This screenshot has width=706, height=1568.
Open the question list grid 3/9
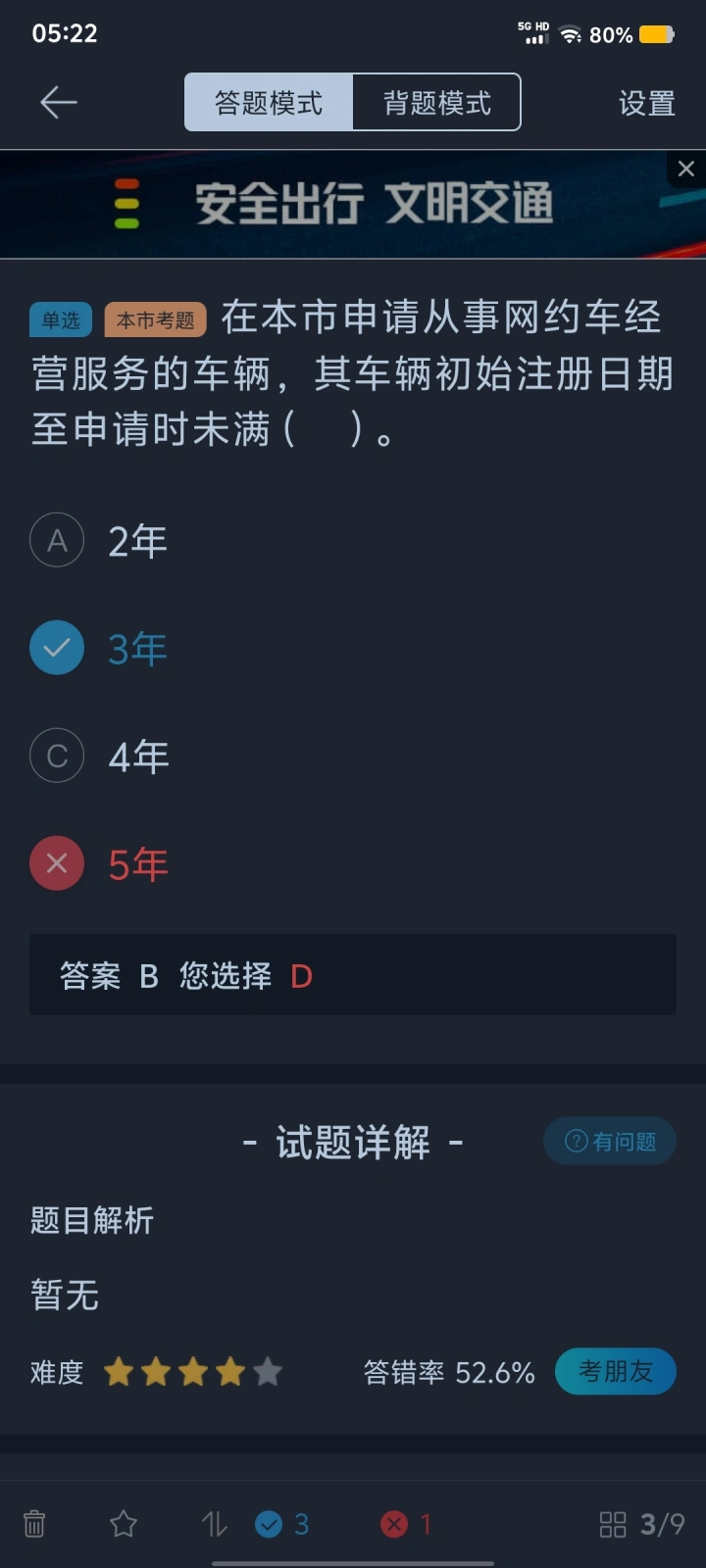[x=642, y=1524]
